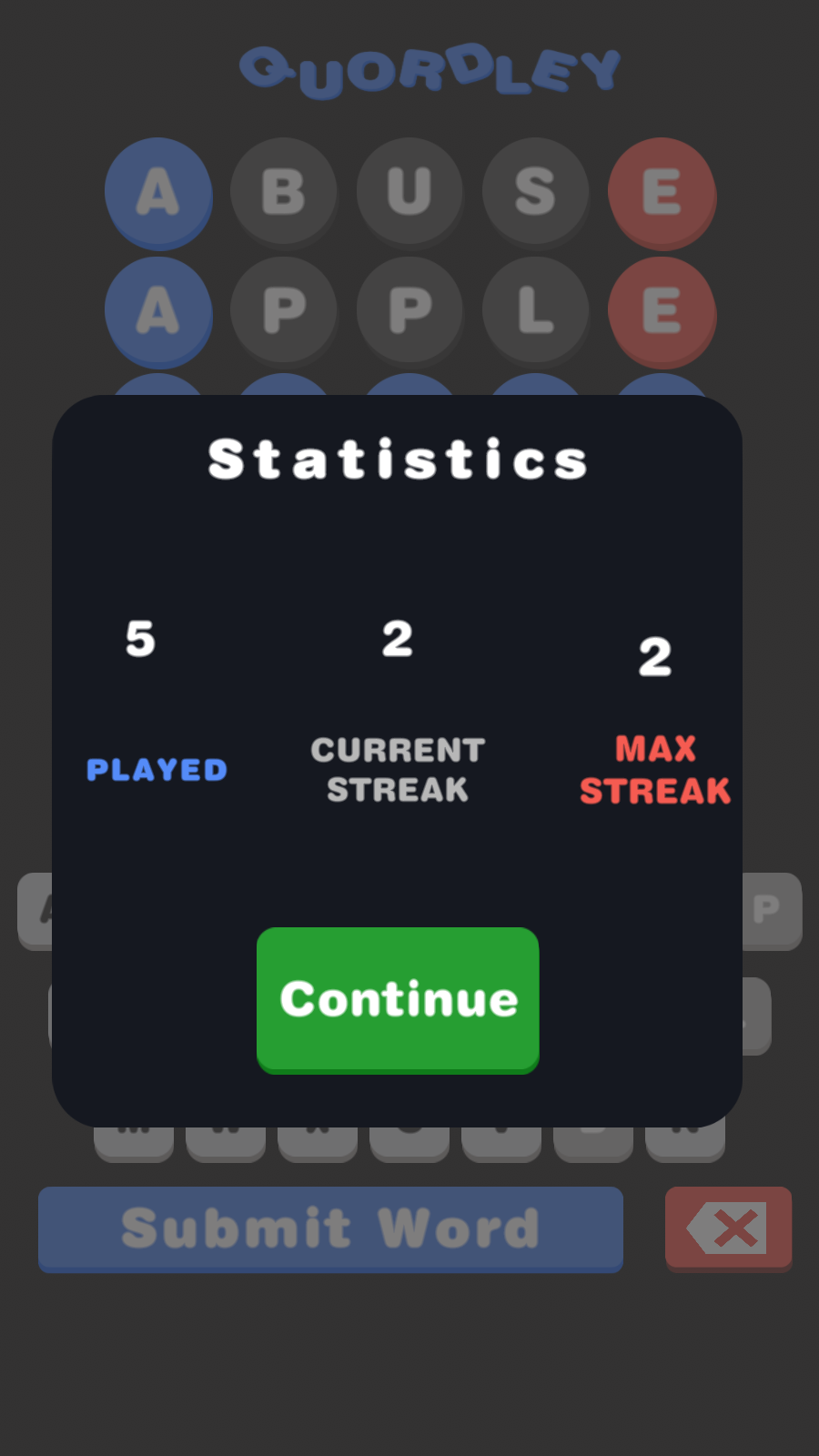
Task: Delete a letter with the red backspace key
Action: coord(728,1228)
